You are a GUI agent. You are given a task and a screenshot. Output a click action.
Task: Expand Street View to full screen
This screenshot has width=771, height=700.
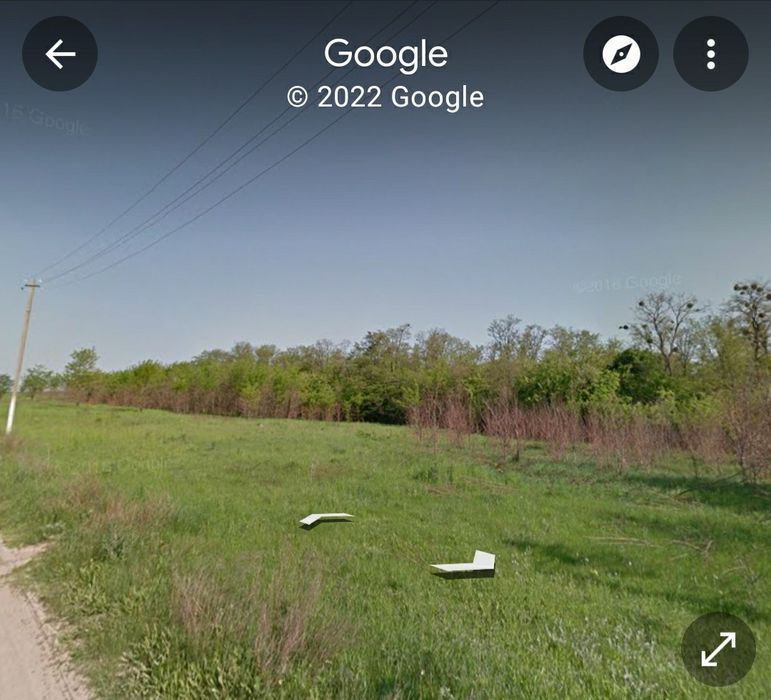[x=718, y=648]
